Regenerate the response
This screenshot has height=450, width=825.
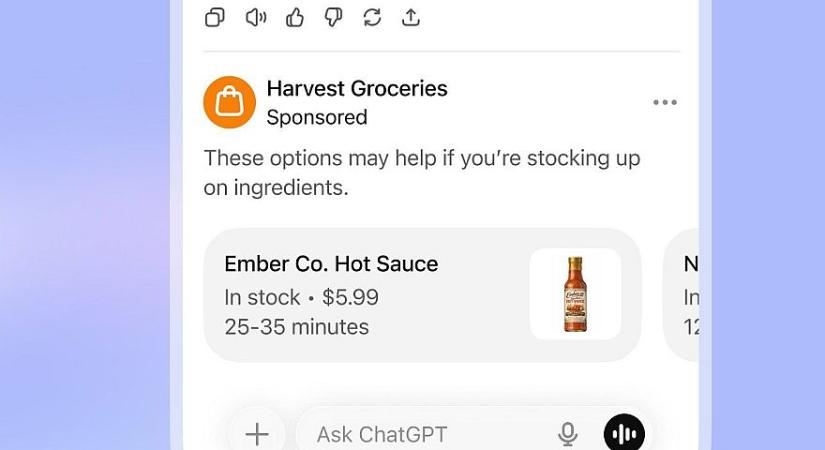[x=372, y=17]
